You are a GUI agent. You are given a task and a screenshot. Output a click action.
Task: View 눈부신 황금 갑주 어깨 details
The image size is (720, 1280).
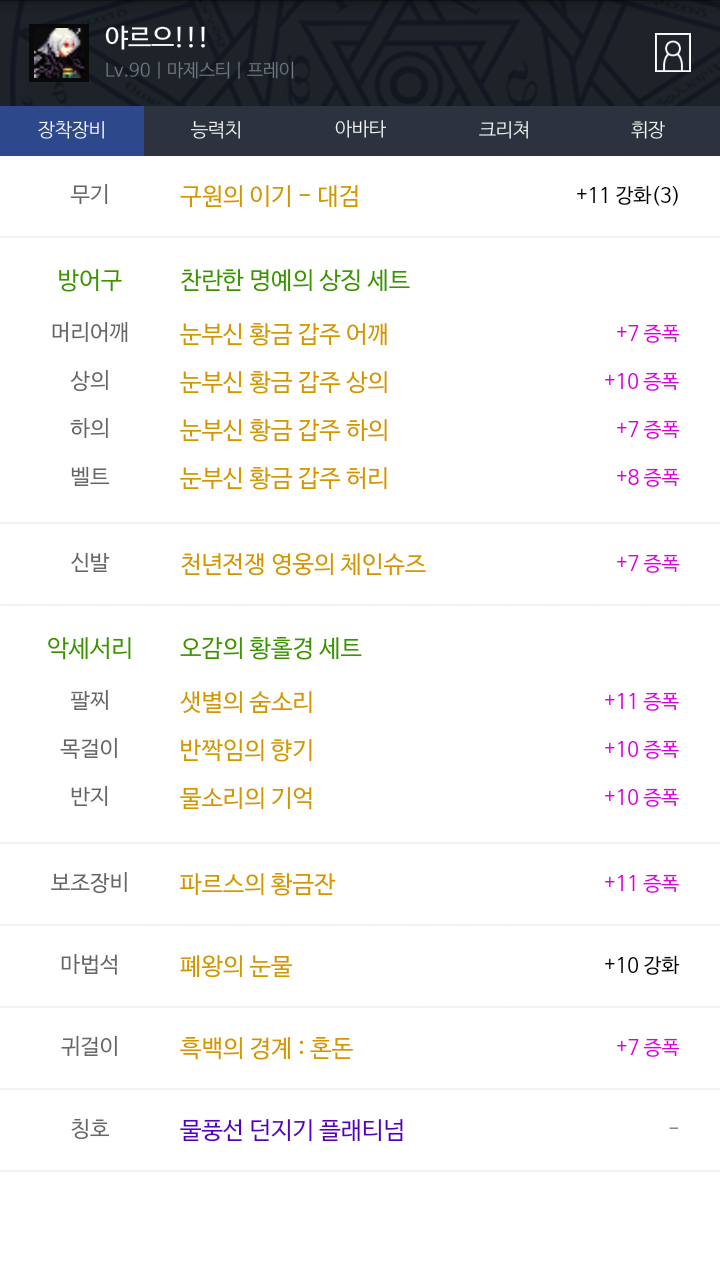click(284, 334)
